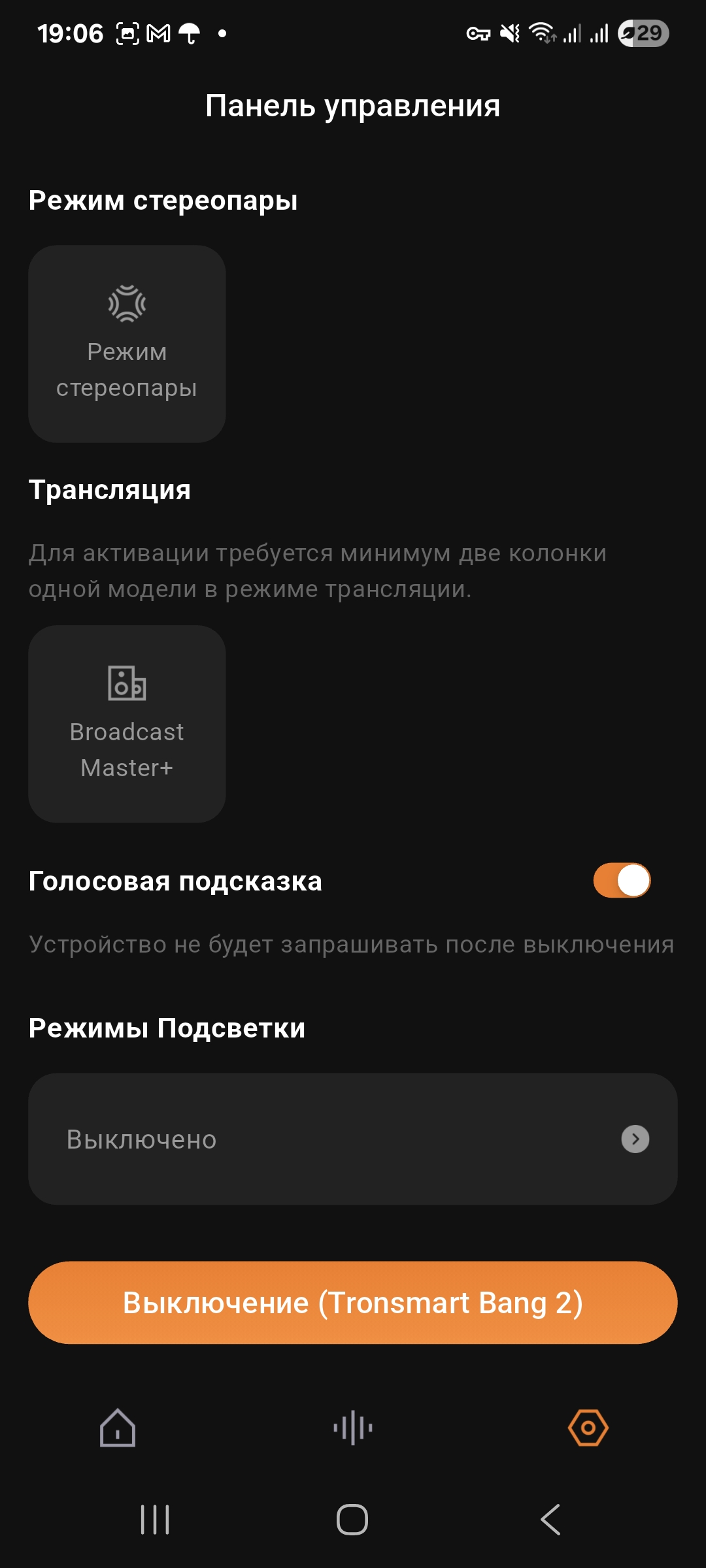This screenshot has width=706, height=1568.
Task: Open the Режимы Подсветки row showing Выключено
Action: [353, 1139]
